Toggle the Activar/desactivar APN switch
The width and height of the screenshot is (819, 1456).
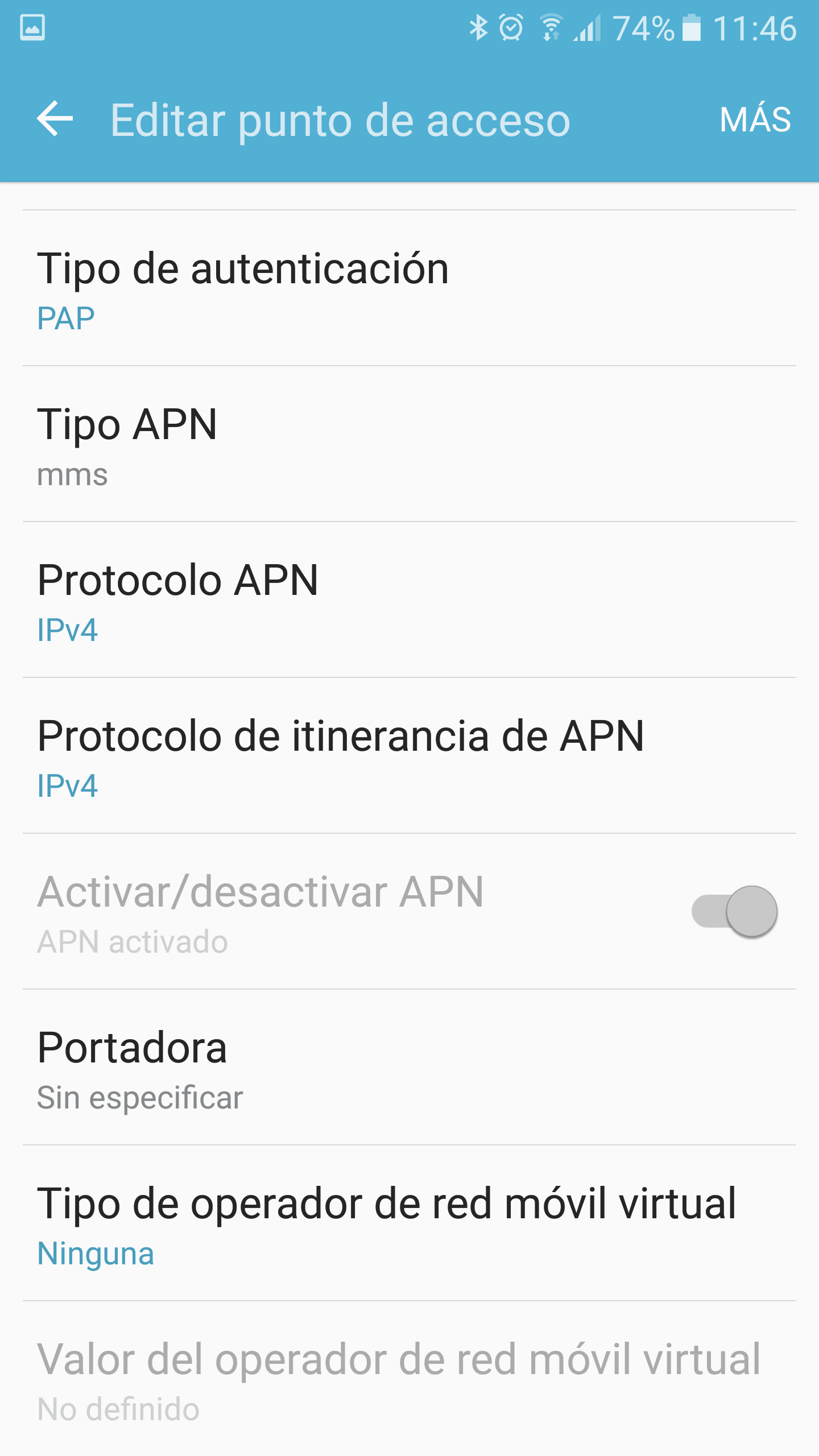(x=735, y=911)
